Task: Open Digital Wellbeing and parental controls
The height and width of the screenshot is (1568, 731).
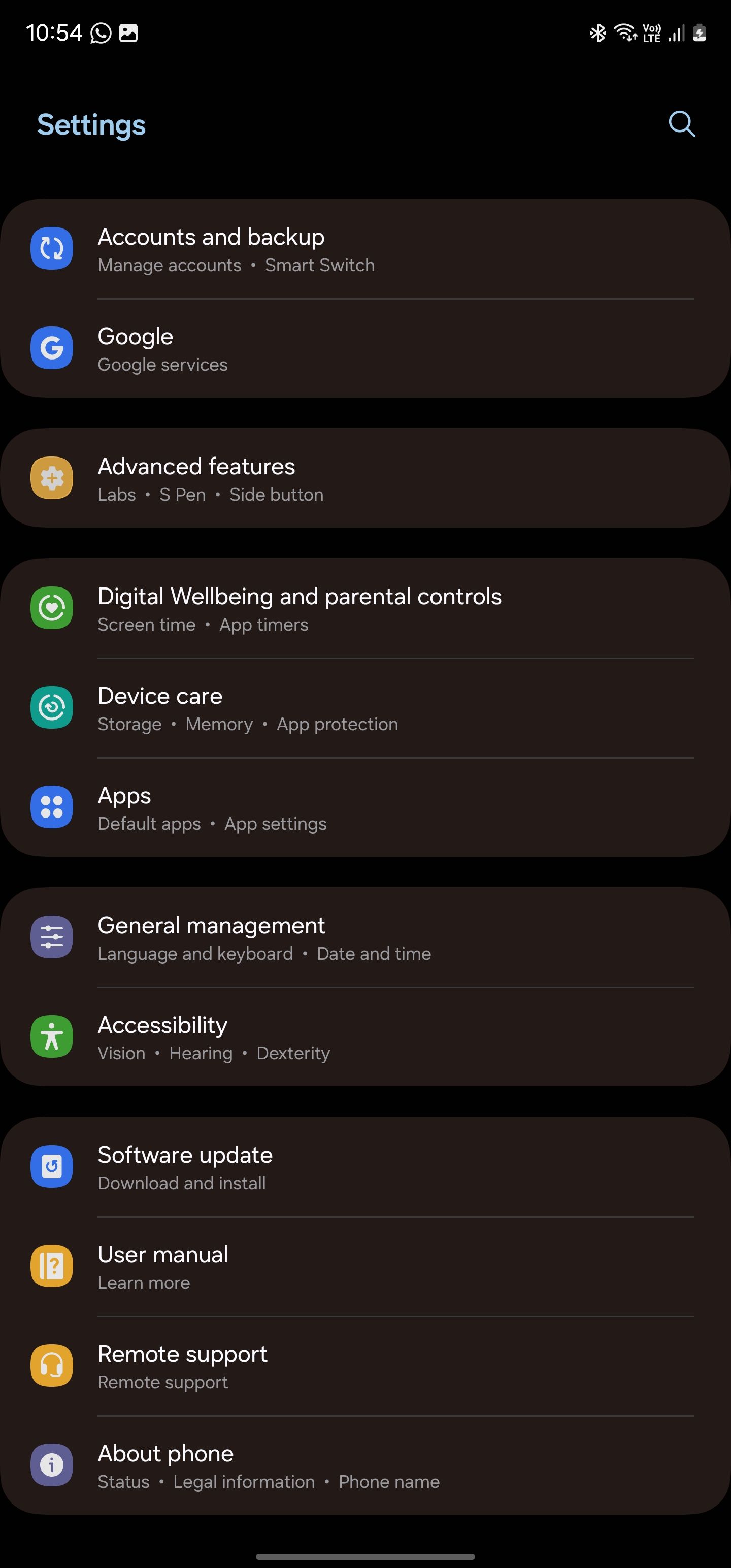Action: pos(365,608)
